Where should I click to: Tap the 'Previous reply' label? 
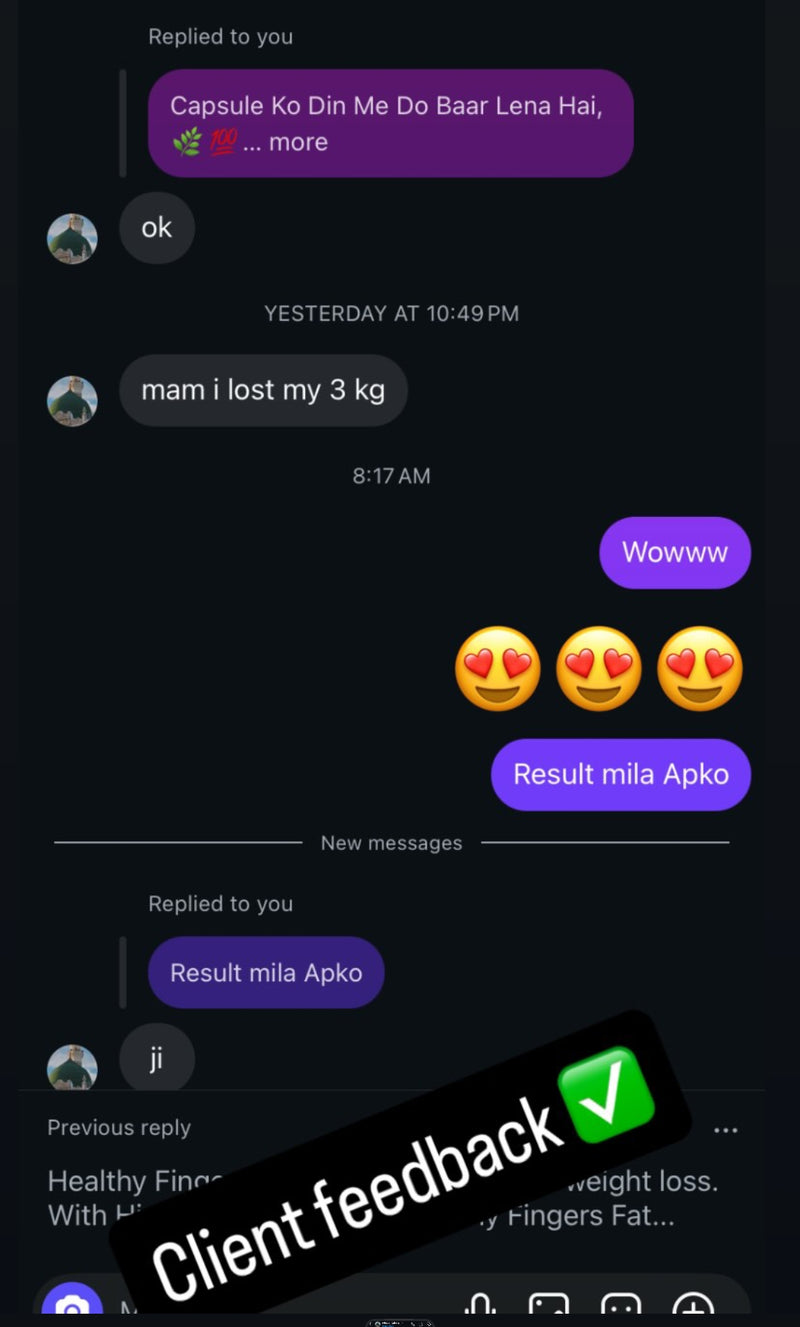[118, 1128]
